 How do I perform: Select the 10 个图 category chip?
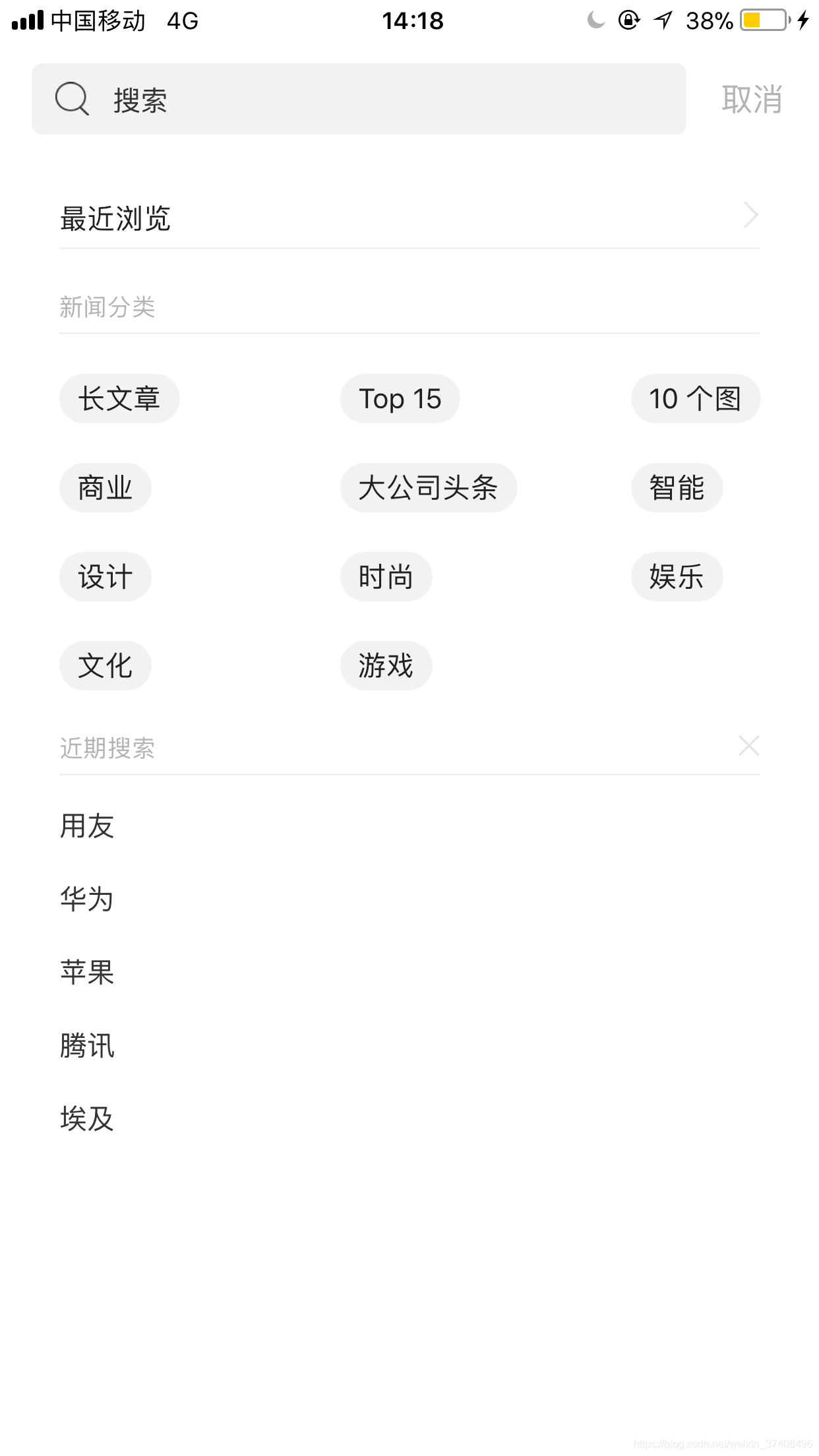coord(696,398)
